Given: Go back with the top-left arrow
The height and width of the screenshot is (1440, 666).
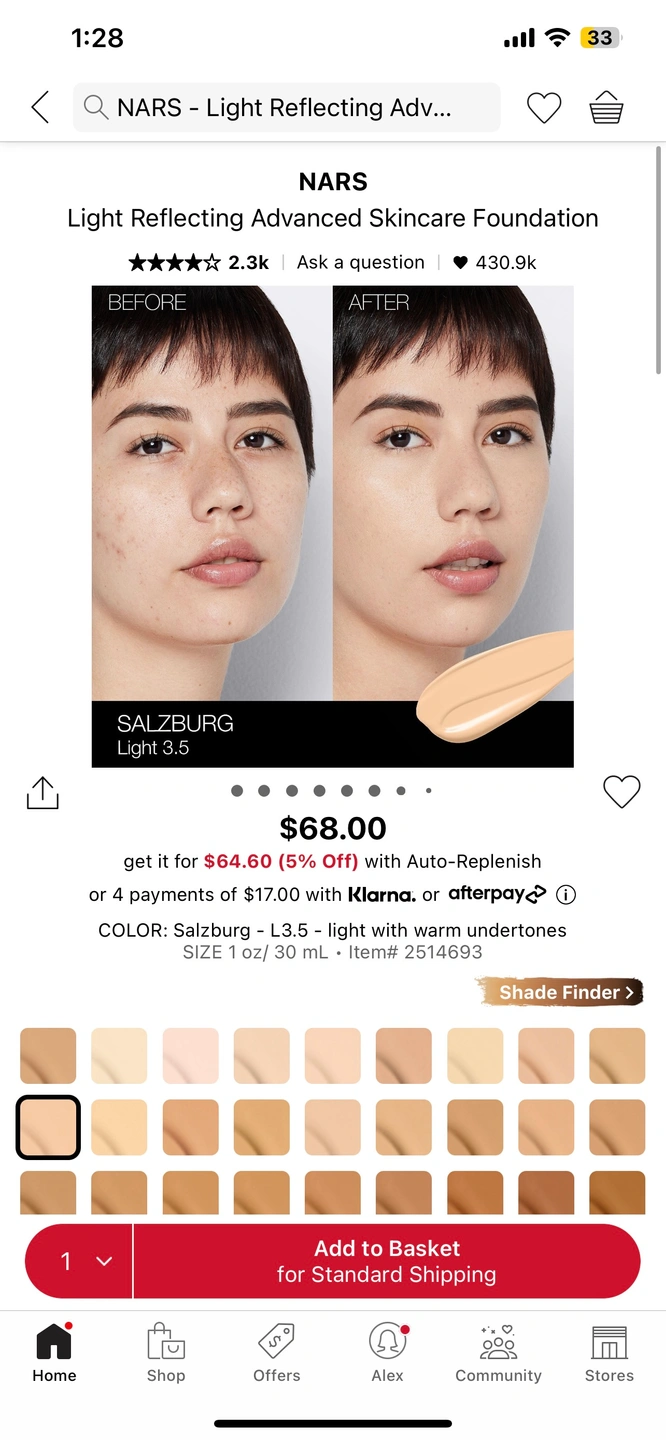Looking at the screenshot, I should (40, 107).
